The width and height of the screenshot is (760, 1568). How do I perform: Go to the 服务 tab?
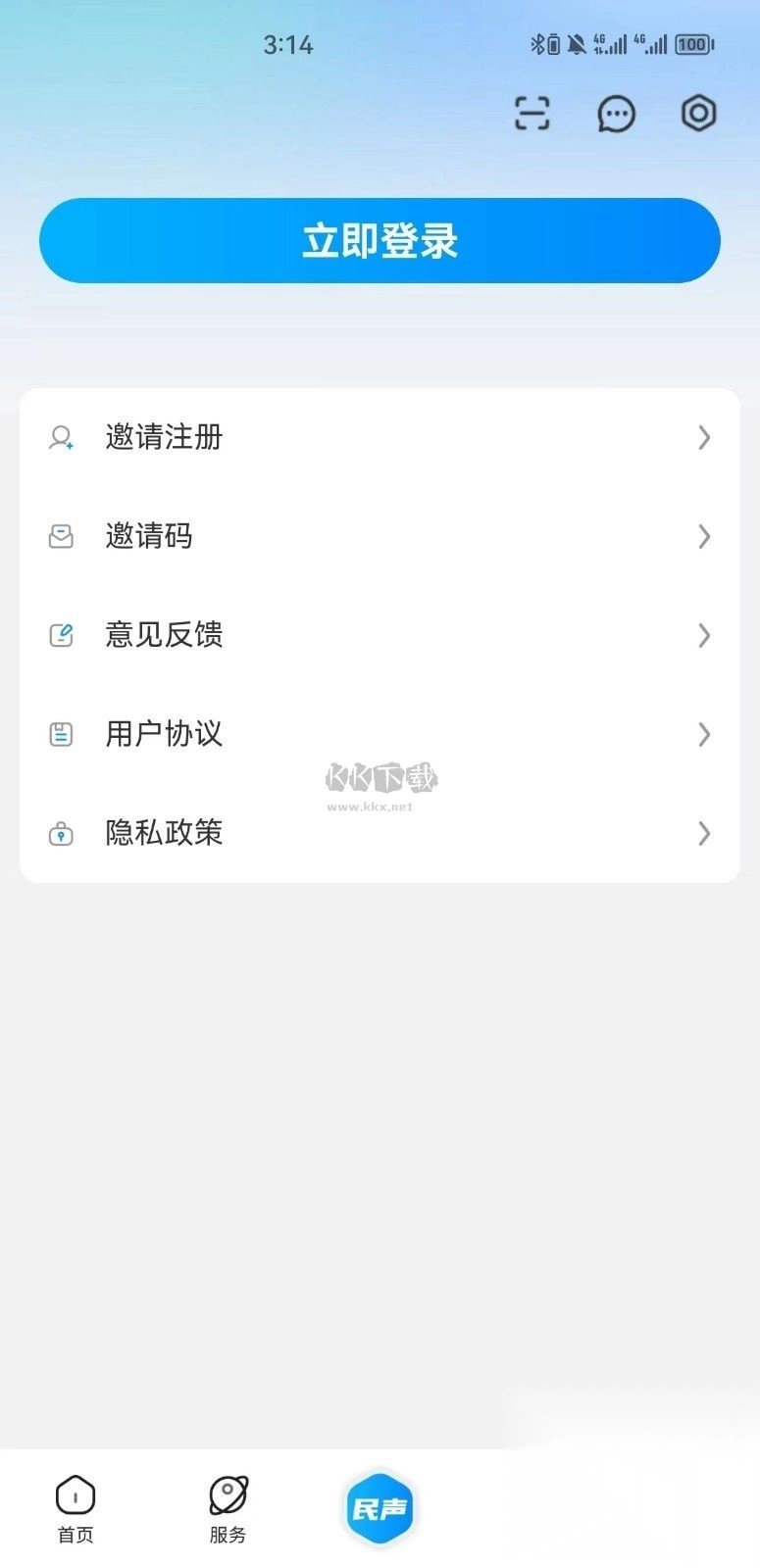[x=228, y=1509]
